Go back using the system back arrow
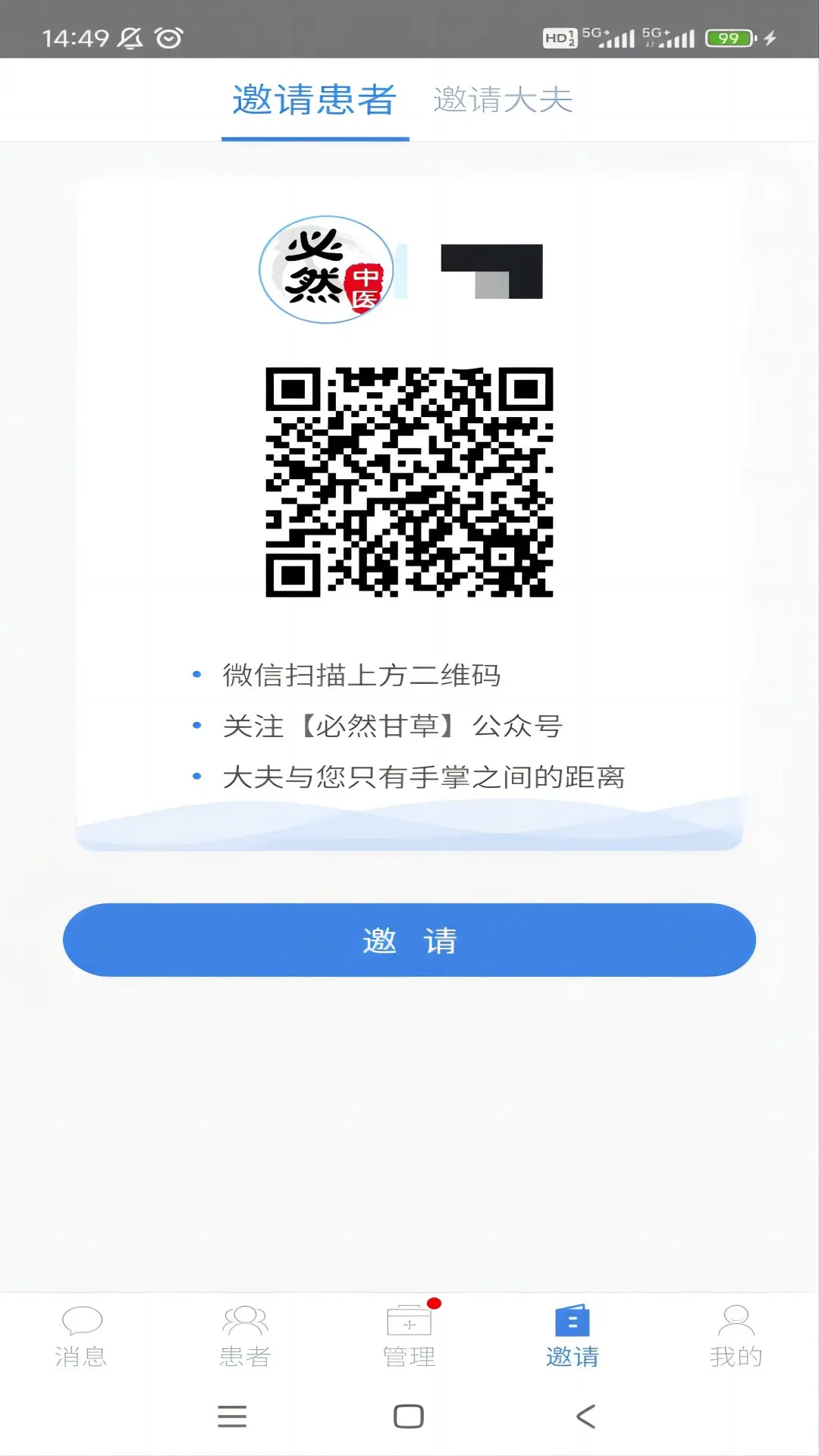Screen dimensions: 819x1456 click(585, 1416)
